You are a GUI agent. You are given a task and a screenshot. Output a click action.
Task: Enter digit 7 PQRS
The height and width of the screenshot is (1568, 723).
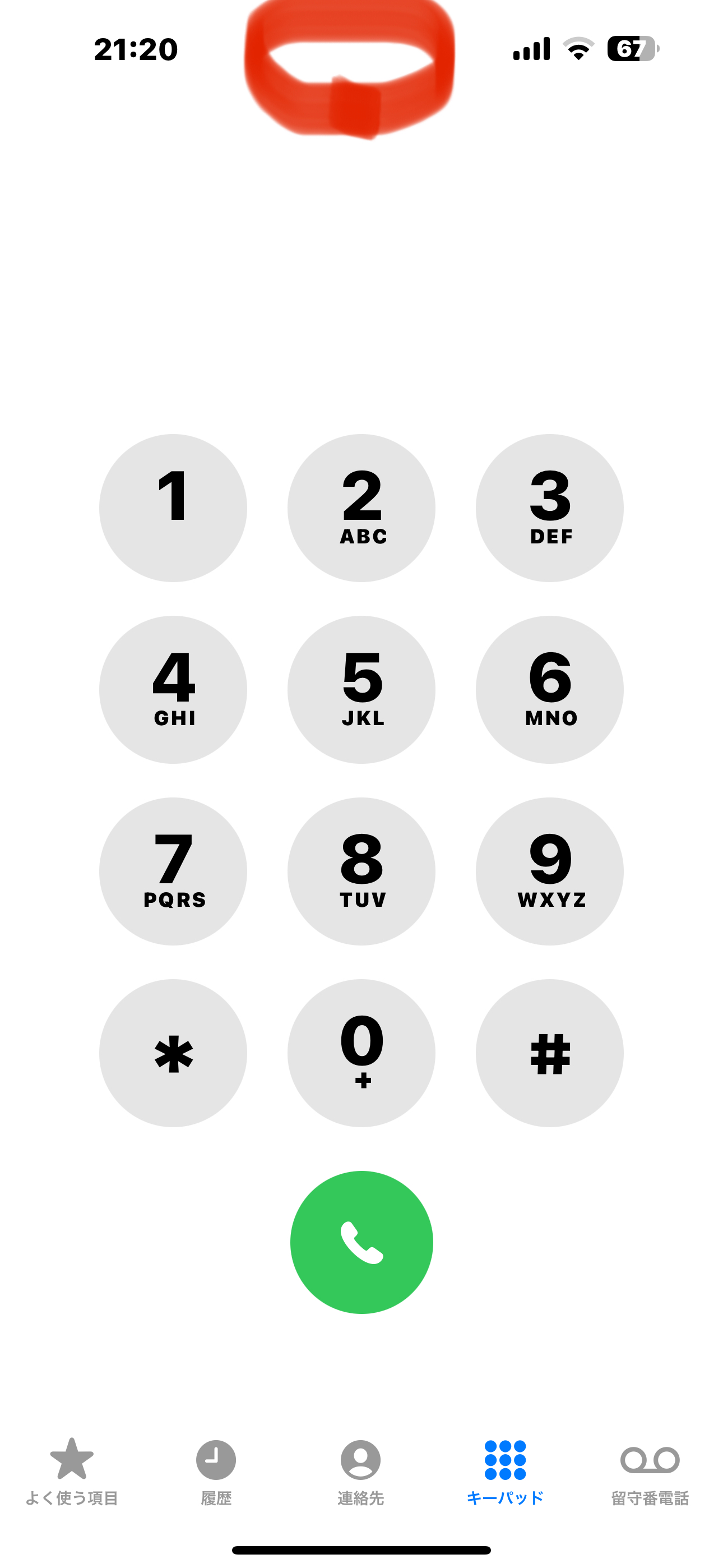point(173,871)
